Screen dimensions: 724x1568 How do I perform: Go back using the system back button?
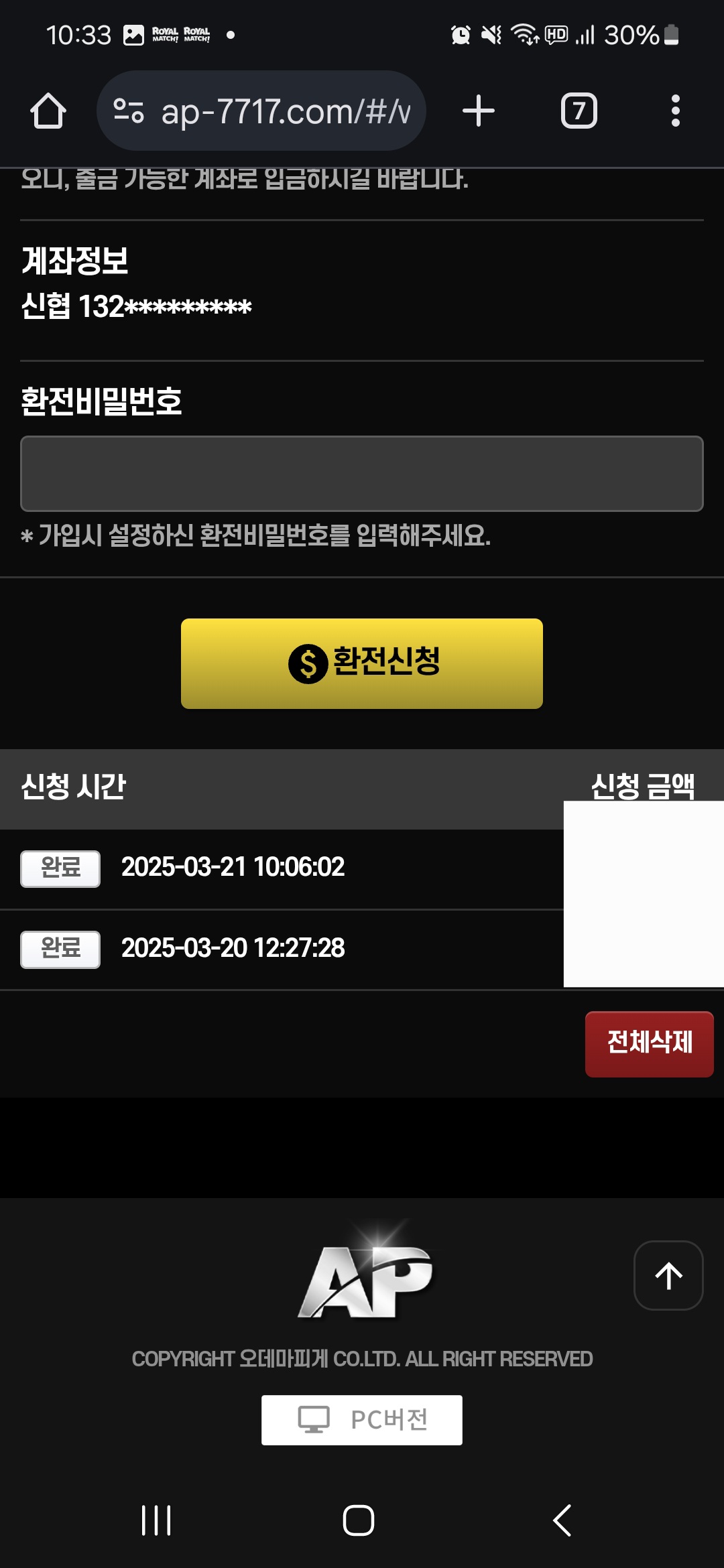click(x=562, y=1520)
